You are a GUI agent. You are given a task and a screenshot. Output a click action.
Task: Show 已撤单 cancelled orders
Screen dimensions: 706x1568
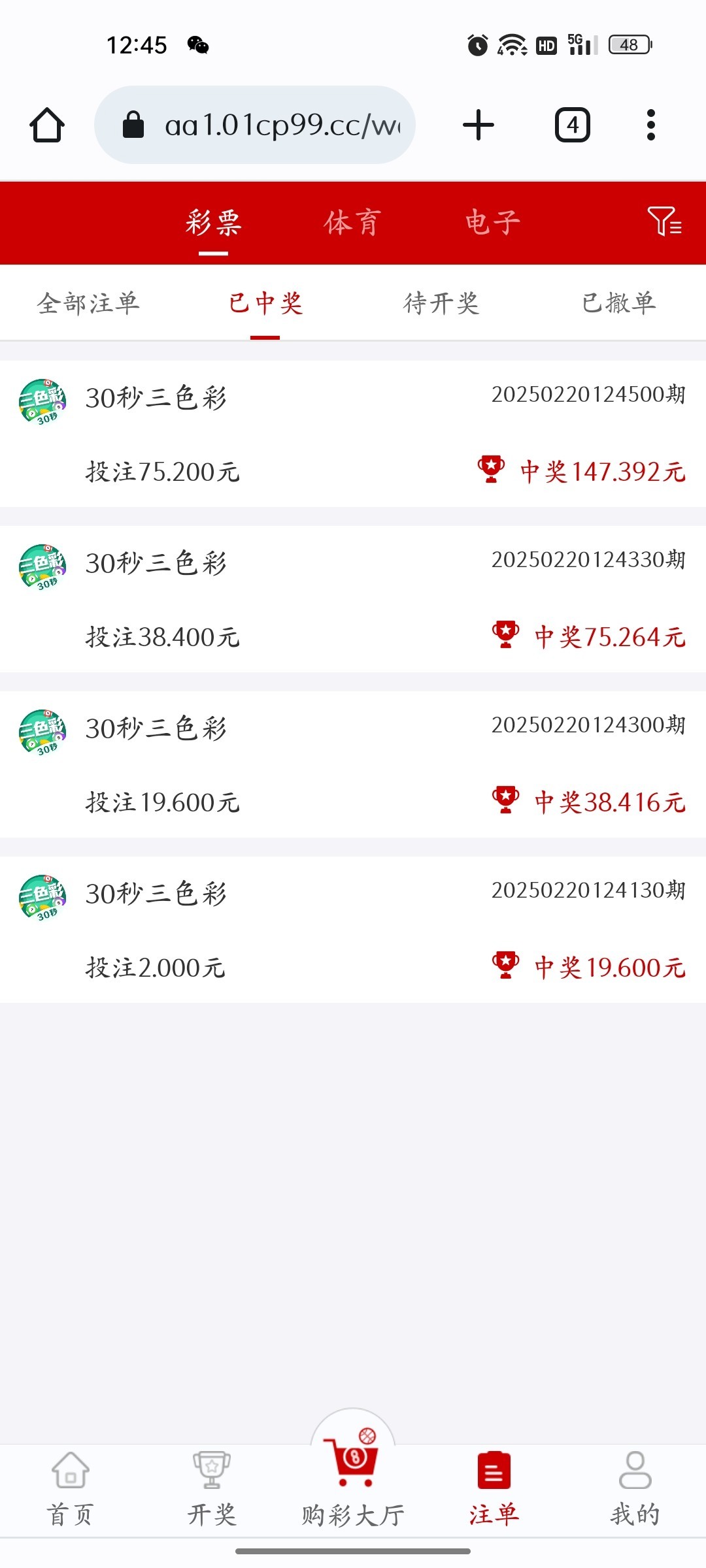click(x=618, y=304)
